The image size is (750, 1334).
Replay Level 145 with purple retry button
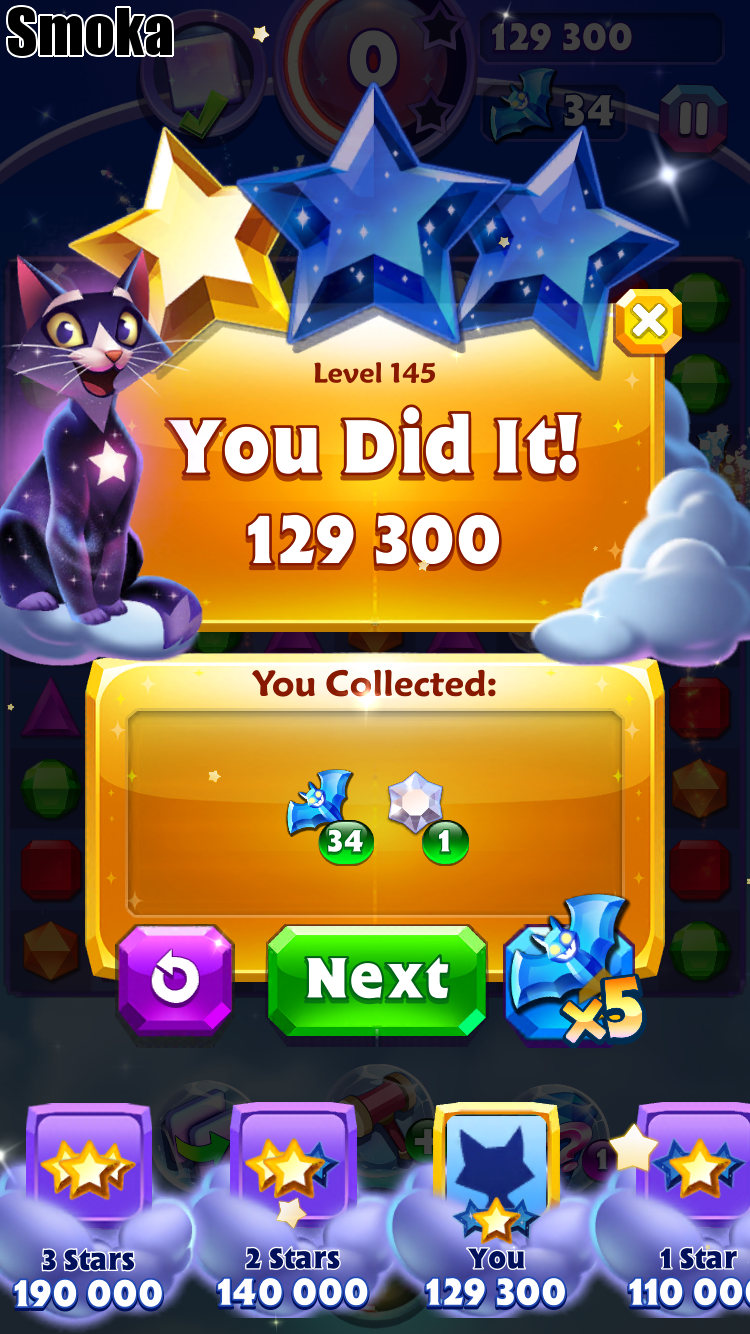(175, 980)
